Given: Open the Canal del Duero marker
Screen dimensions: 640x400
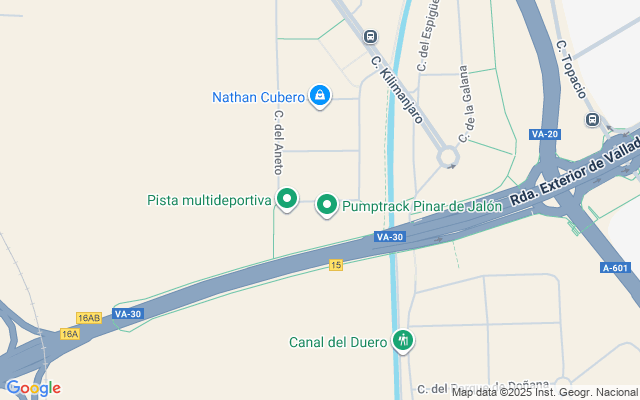Looking at the screenshot, I should [x=403, y=341].
